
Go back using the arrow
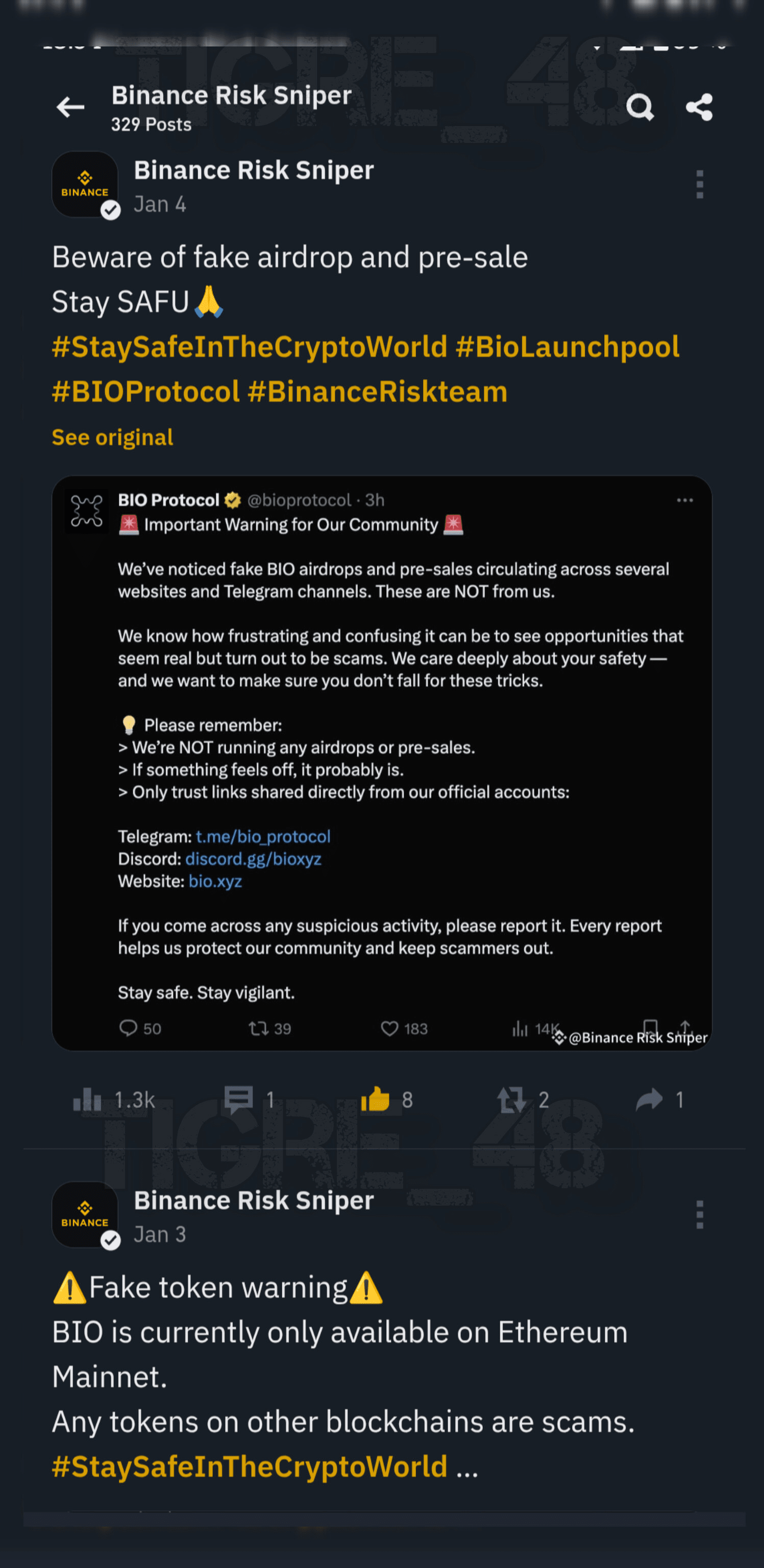click(x=70, y=107)
